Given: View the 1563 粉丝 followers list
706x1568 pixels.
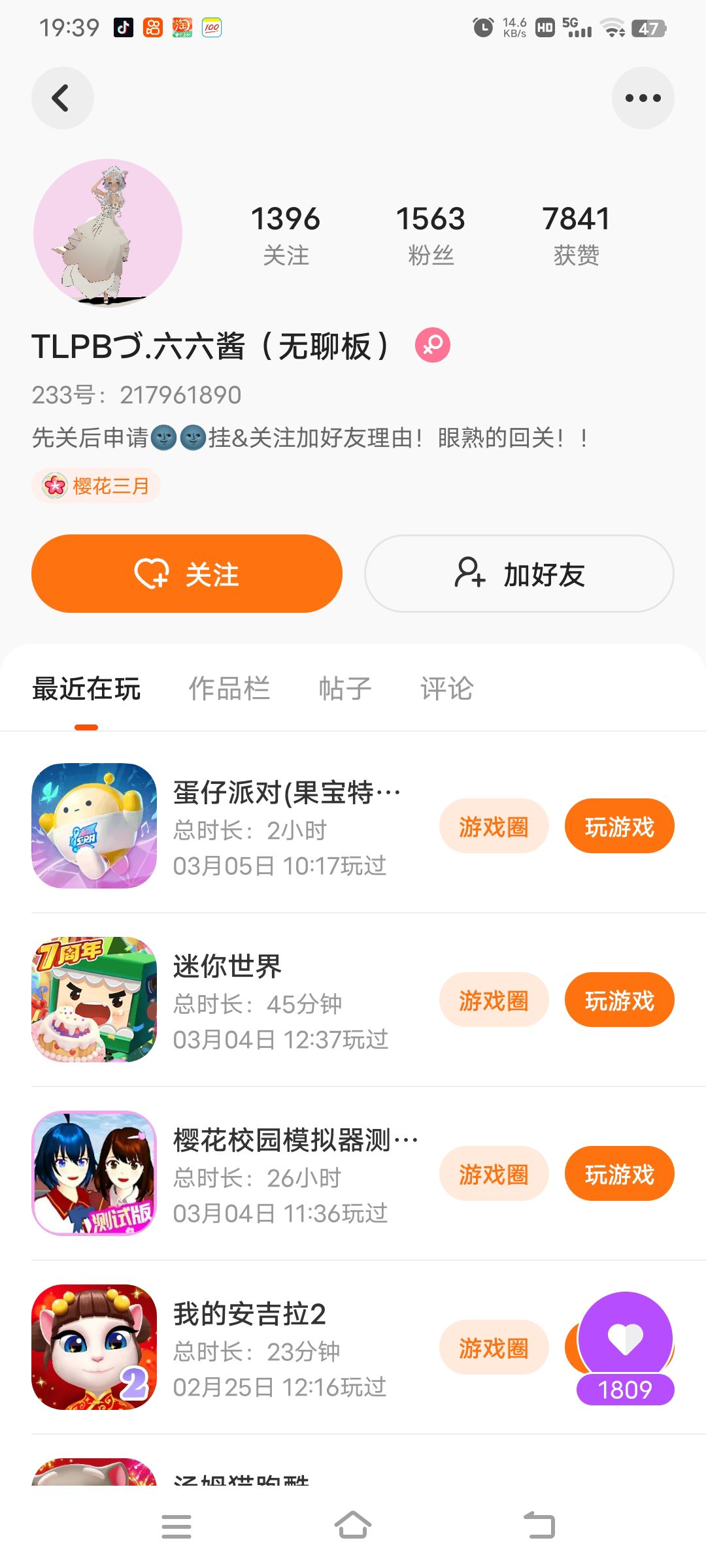Looking at the screenshot, I should [430, 235].
